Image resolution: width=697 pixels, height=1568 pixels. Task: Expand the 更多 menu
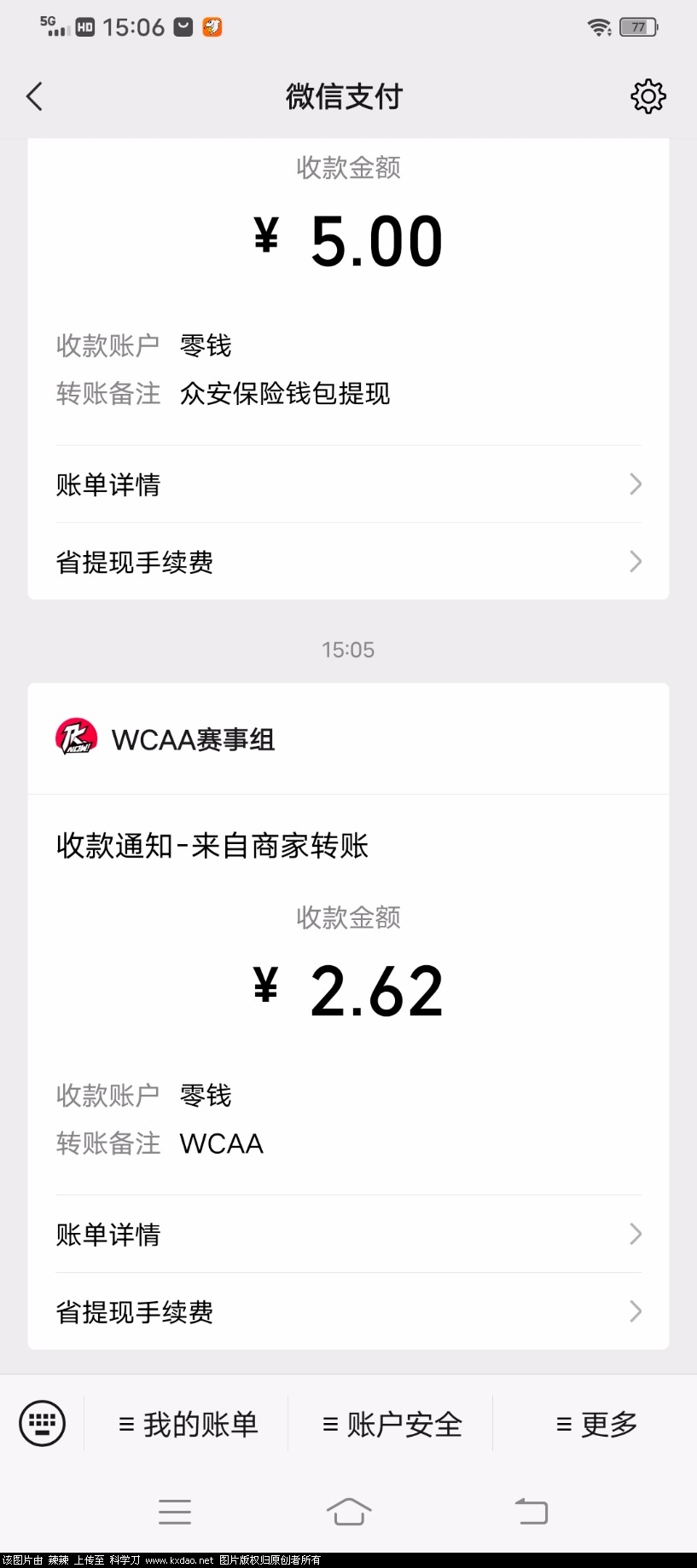(596, 1424)
